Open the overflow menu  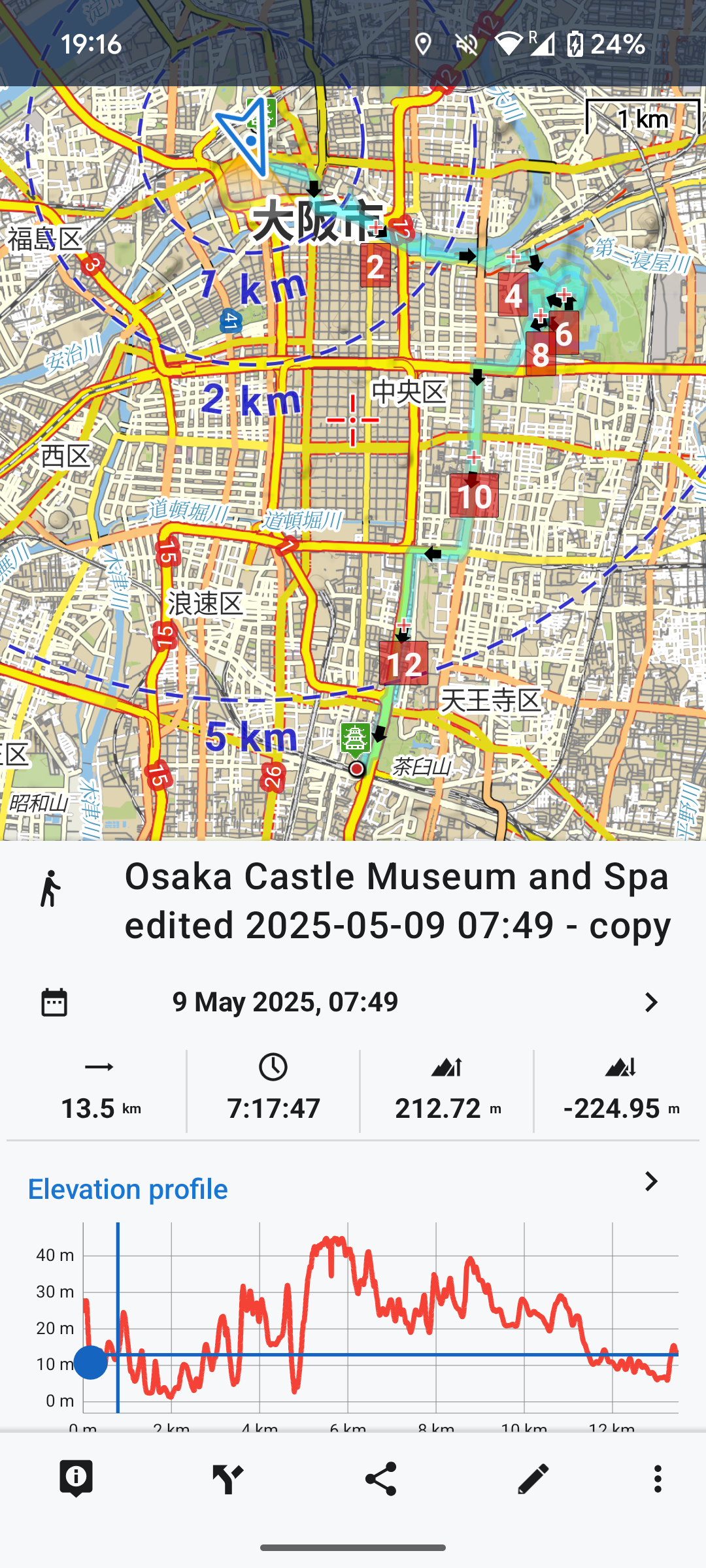pyautogui.click(x=658, y=1478)
